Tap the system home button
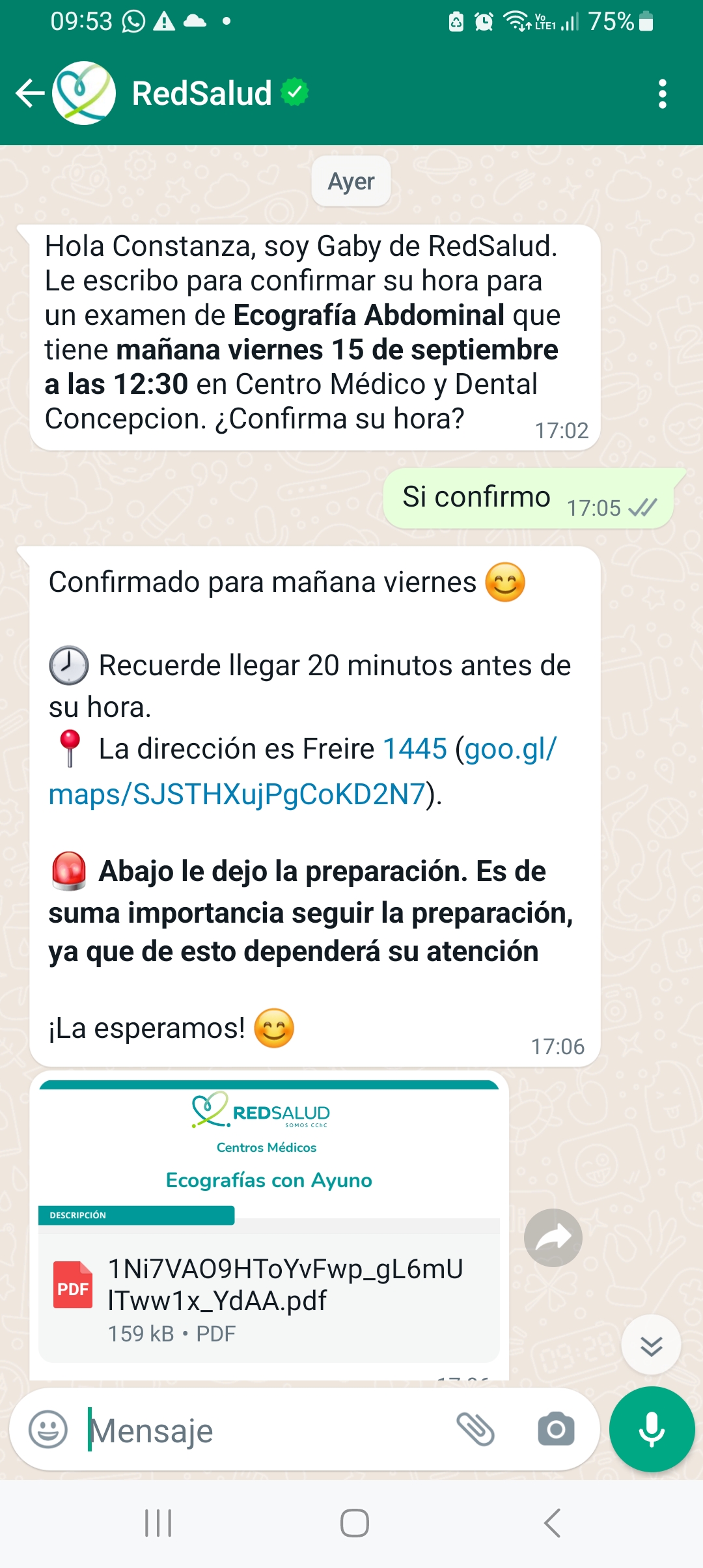The width and height of the screenshot is (703, 1568). click(x=355, y=1523)
